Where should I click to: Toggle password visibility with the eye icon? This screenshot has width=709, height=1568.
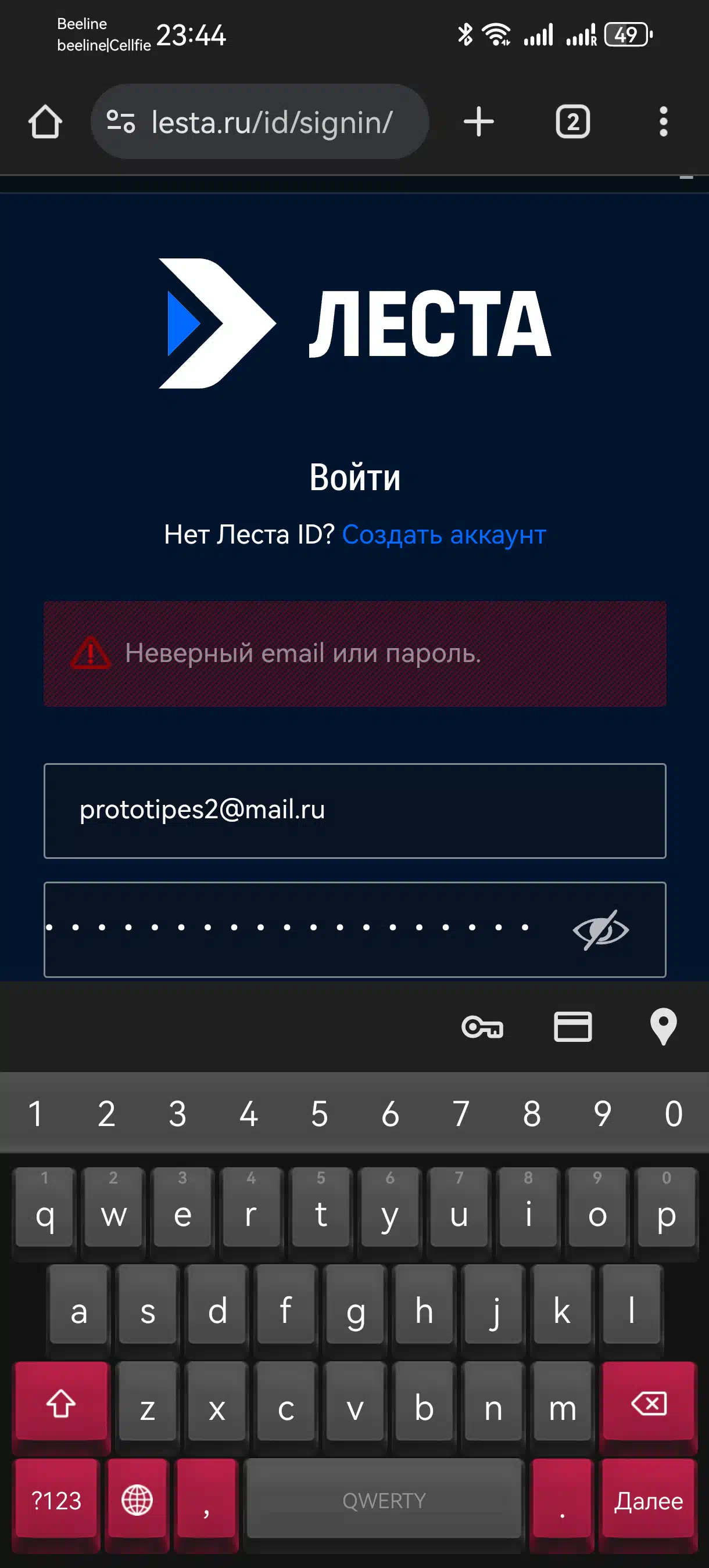[600, 930]
